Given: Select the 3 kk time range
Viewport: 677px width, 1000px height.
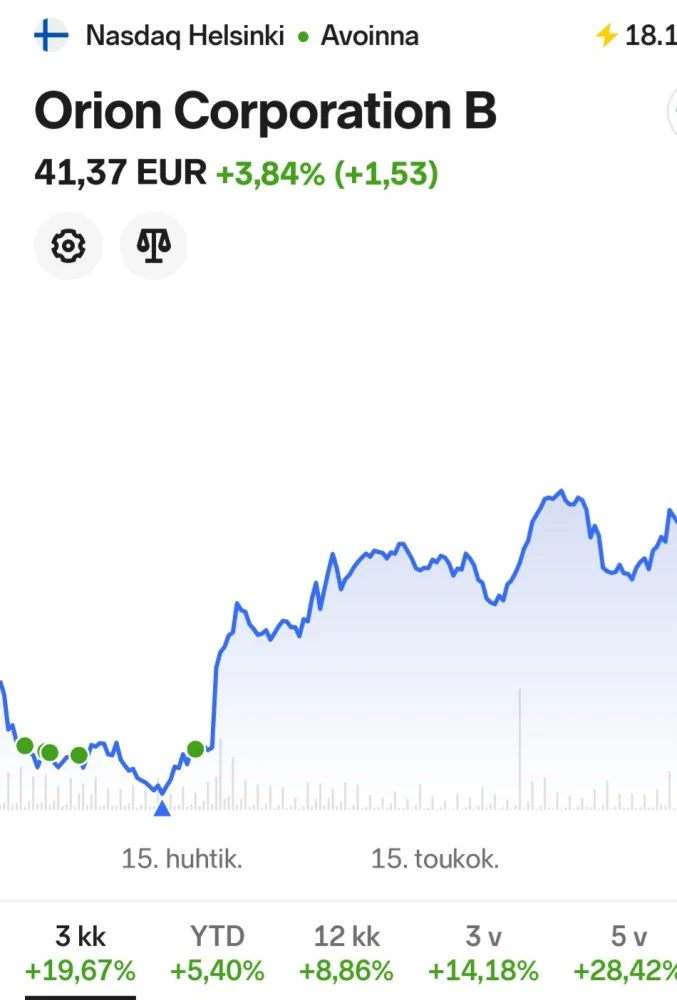Looking at the screenshot, I should coord(80,953).
